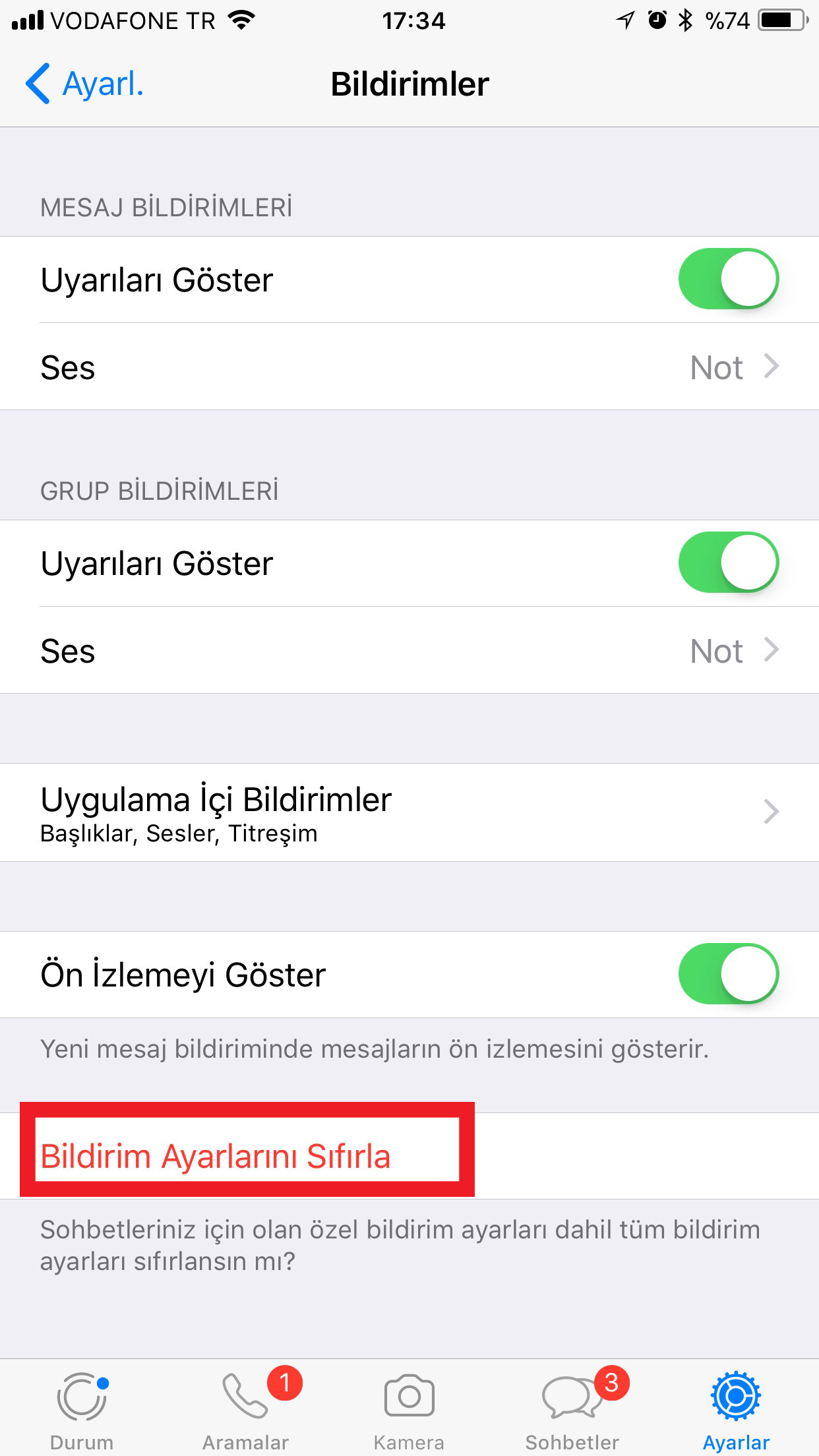The width and height of the screenshot is (819, 1456).
Task: Open Uygulama İçi Bildirimler
Action: (x=409, y=812)
